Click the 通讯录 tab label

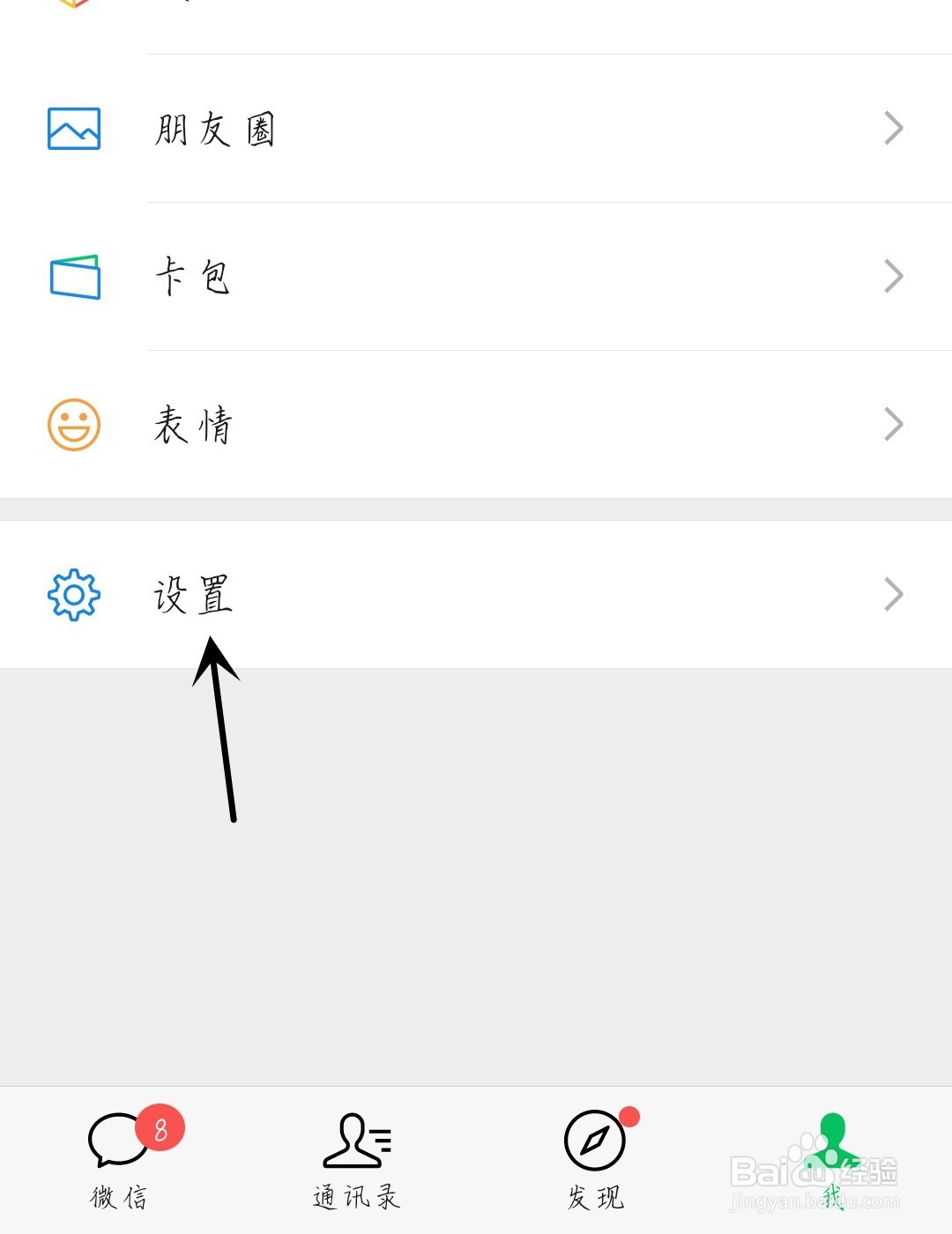tap(355, 1194)
